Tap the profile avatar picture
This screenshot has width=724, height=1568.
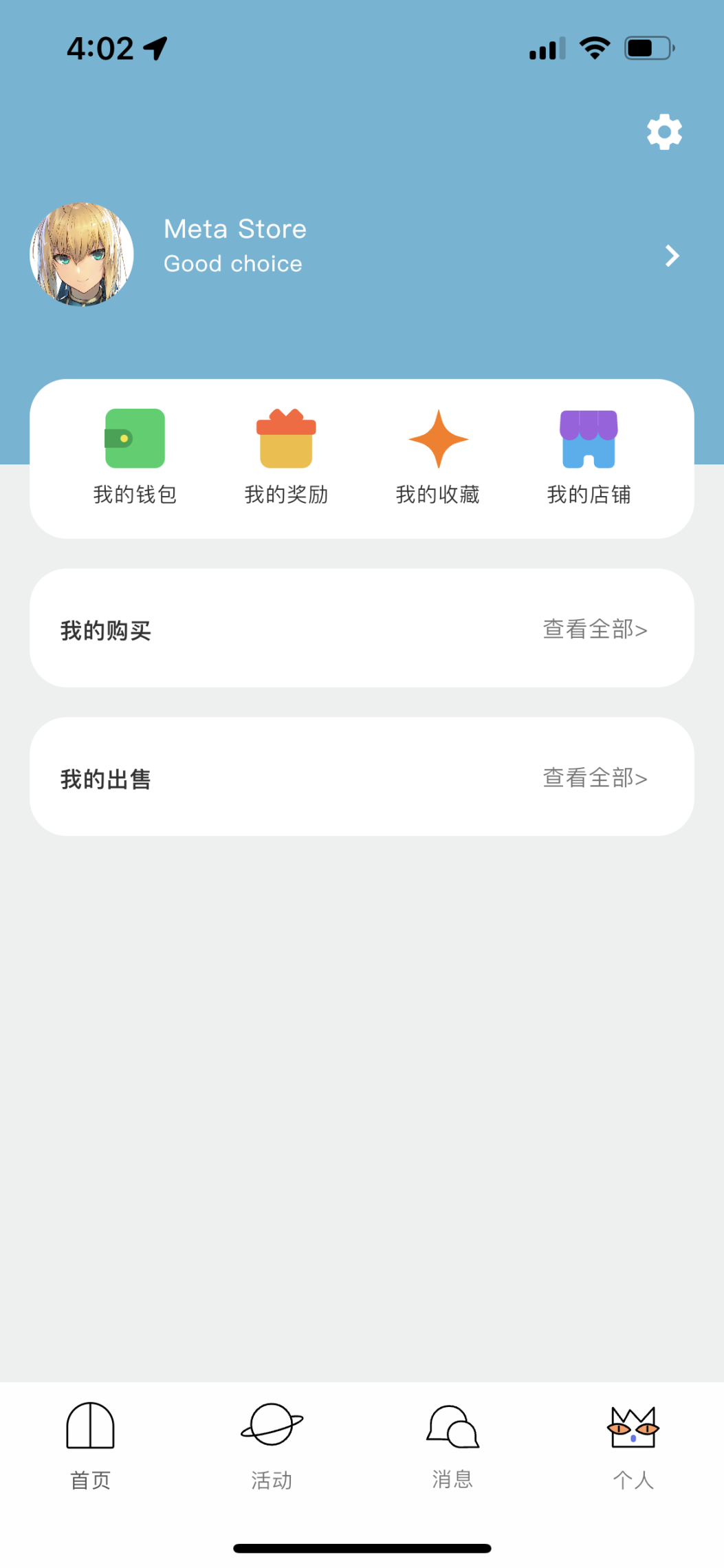(82, 255)
